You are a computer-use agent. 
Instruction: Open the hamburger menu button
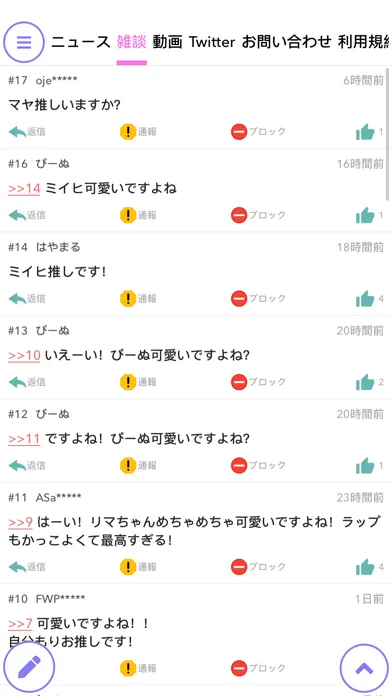pos(24,42)
